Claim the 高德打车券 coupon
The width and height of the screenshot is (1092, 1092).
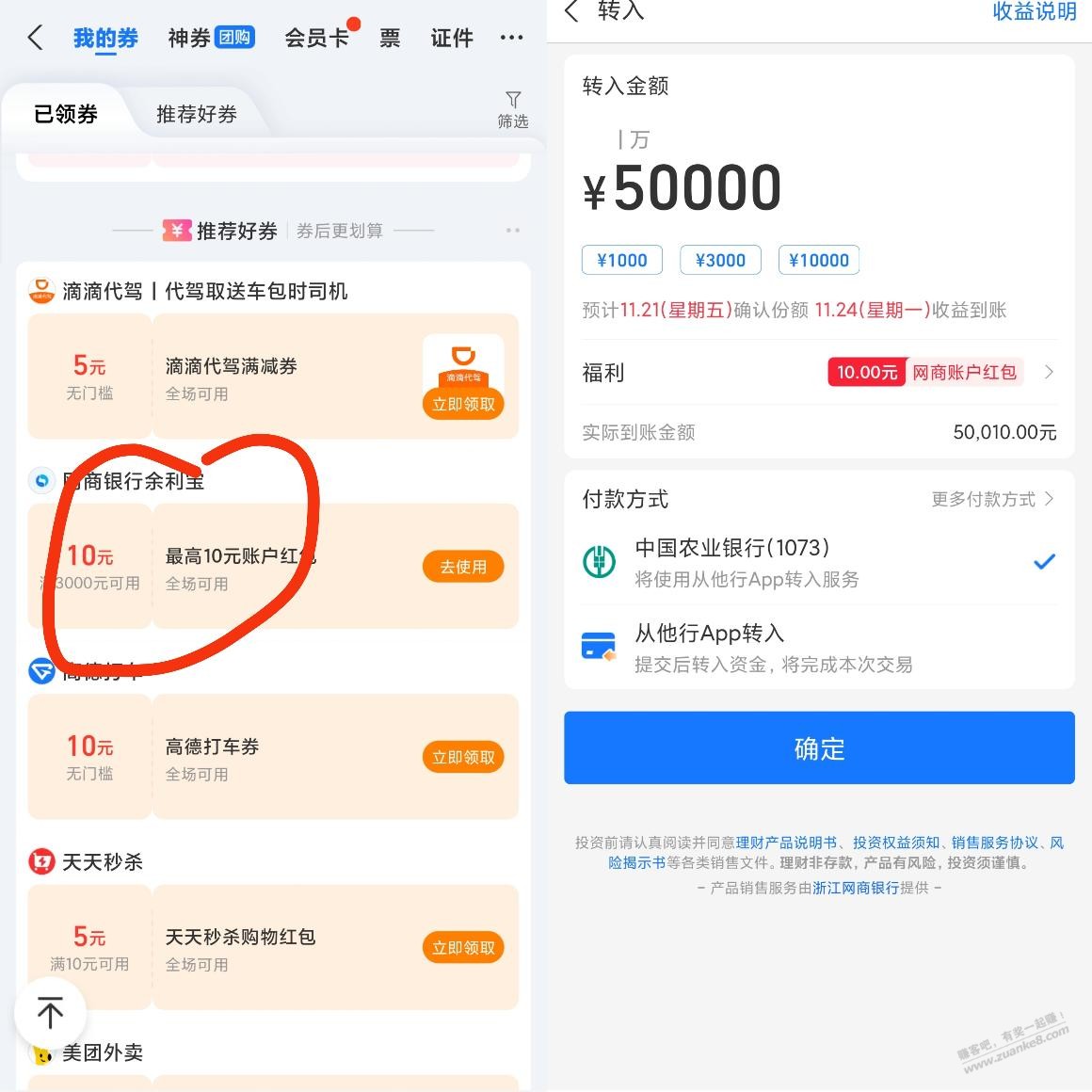463,757
